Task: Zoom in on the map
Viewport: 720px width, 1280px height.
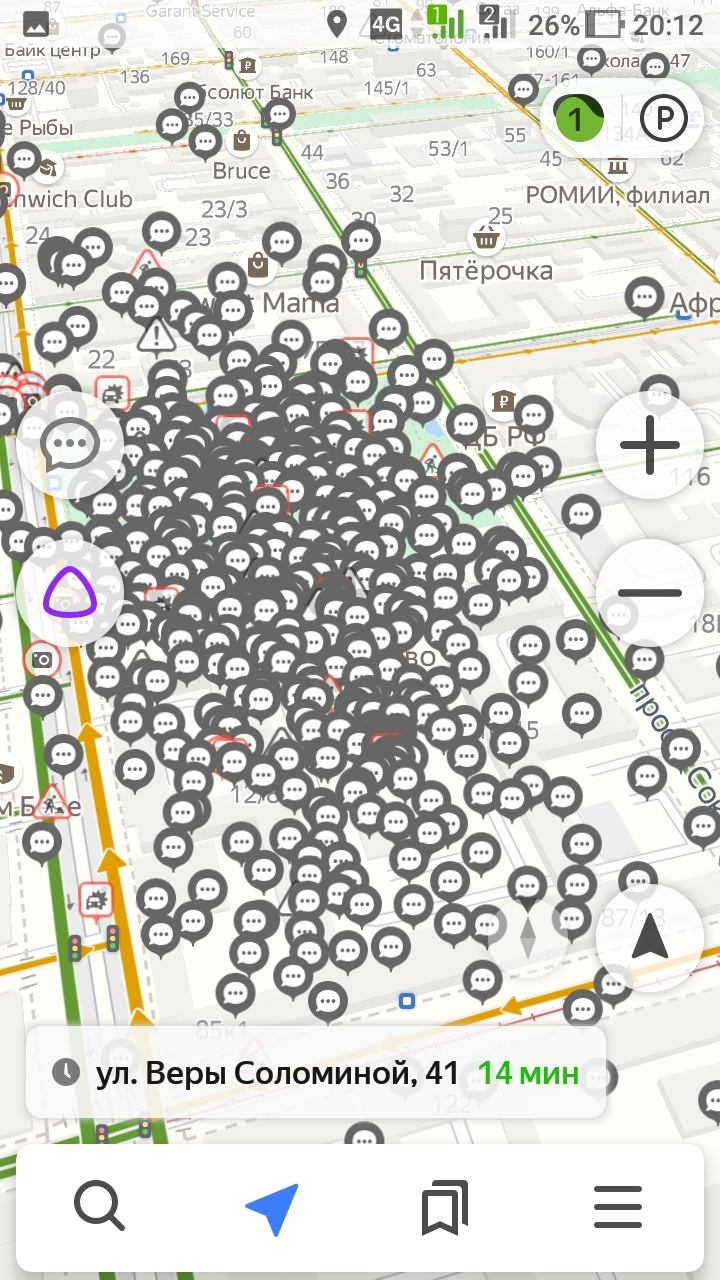Action: coord(649,445)
